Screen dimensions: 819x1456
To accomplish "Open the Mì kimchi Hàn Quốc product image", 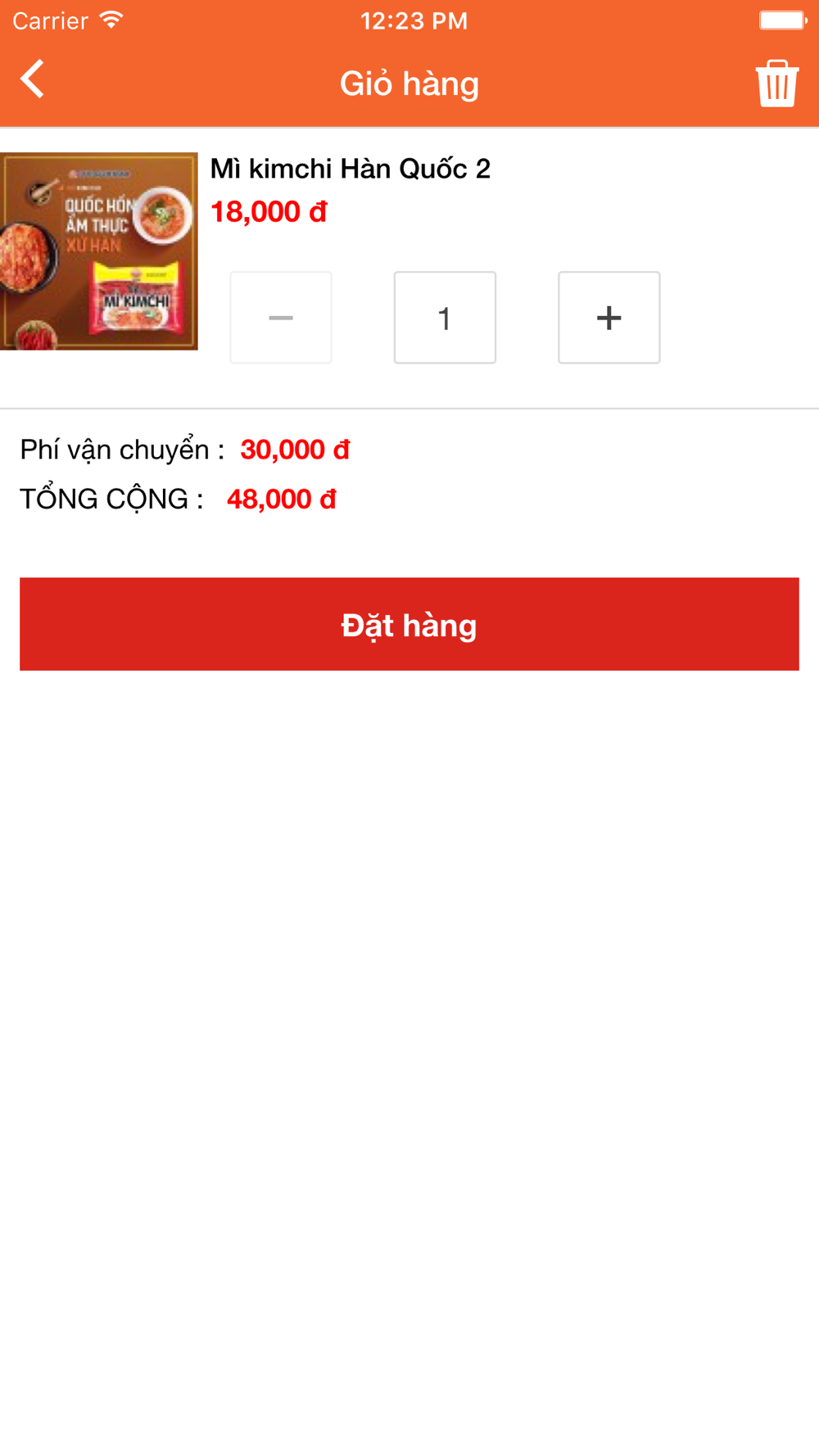I will [x=98, y=251].
